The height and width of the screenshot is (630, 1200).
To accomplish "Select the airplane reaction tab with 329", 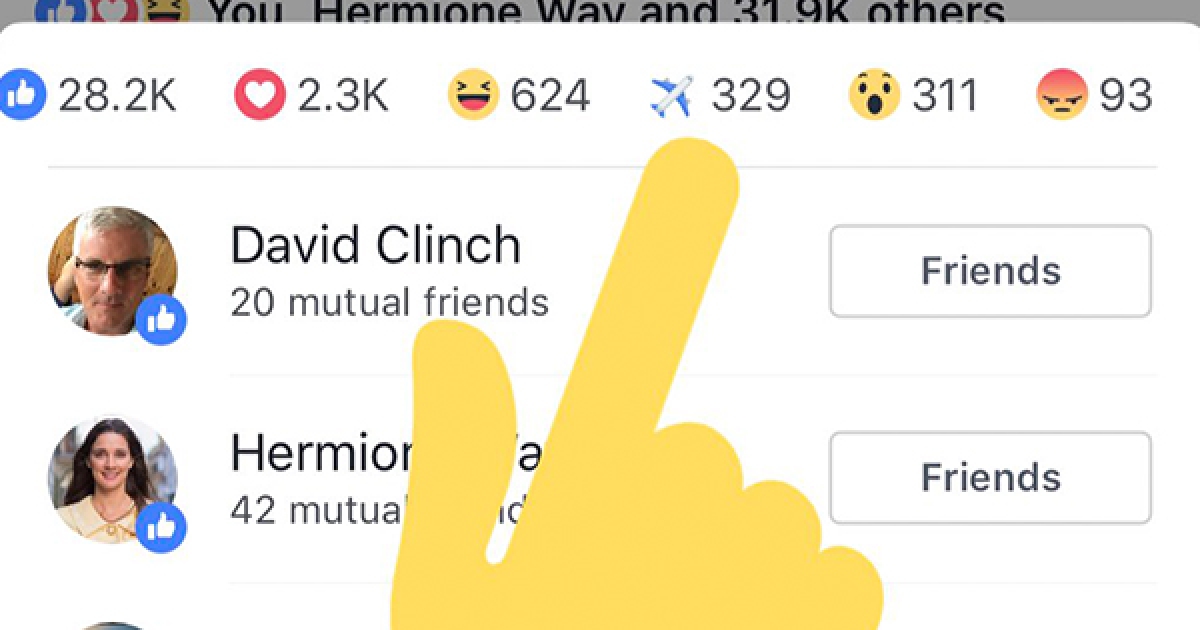I will pos(720,97).
